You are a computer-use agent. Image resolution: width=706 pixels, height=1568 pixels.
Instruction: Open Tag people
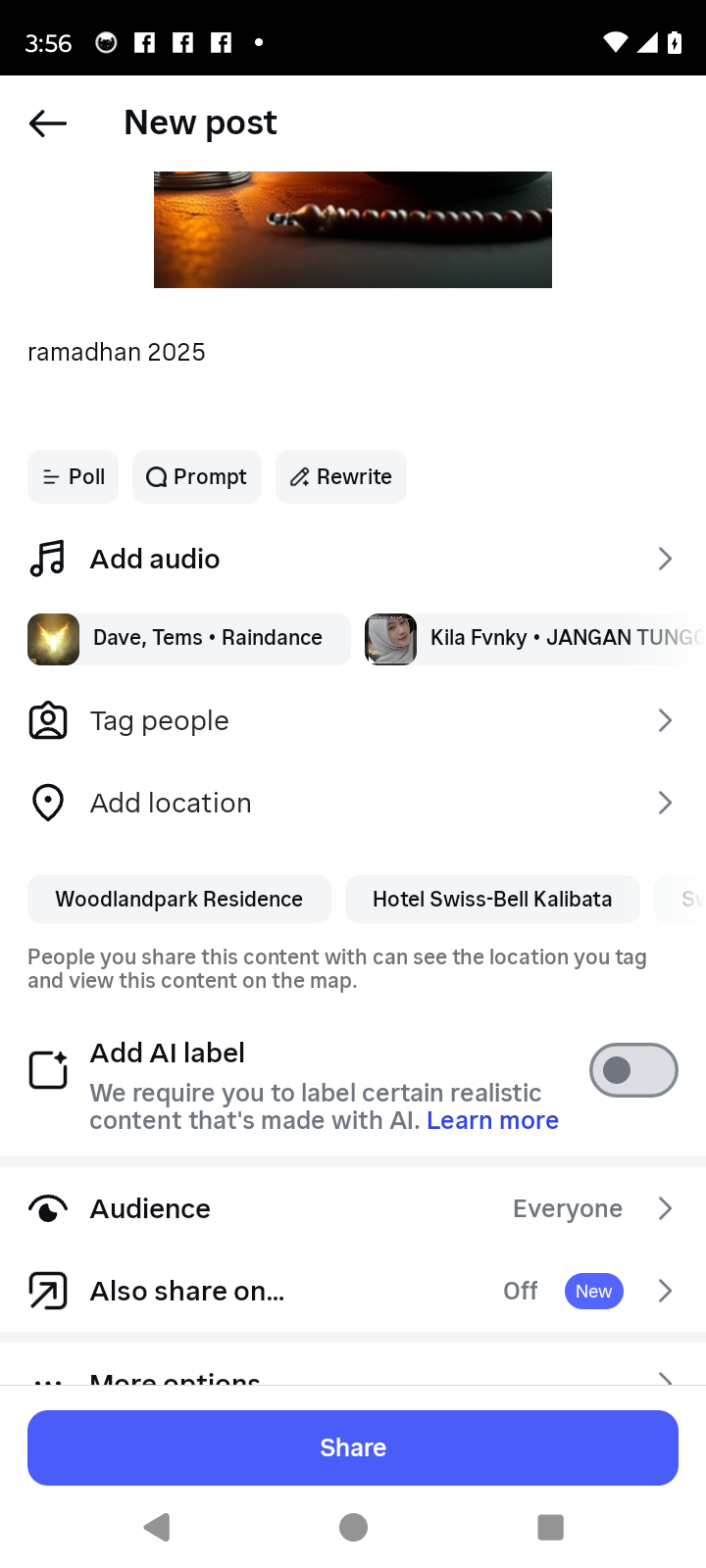pyautogui.click(x=353, y=721)
